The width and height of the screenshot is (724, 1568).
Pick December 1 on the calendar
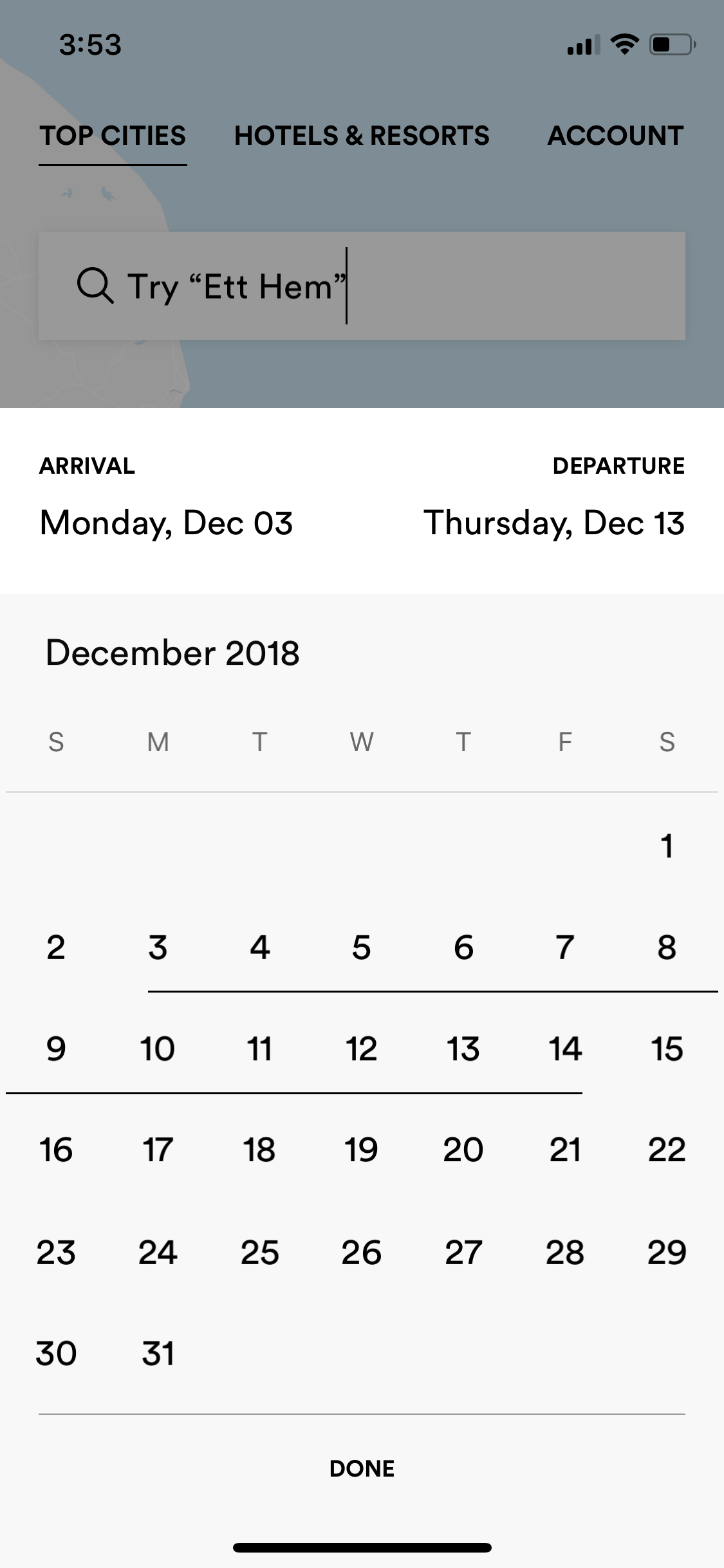point(667,846)
